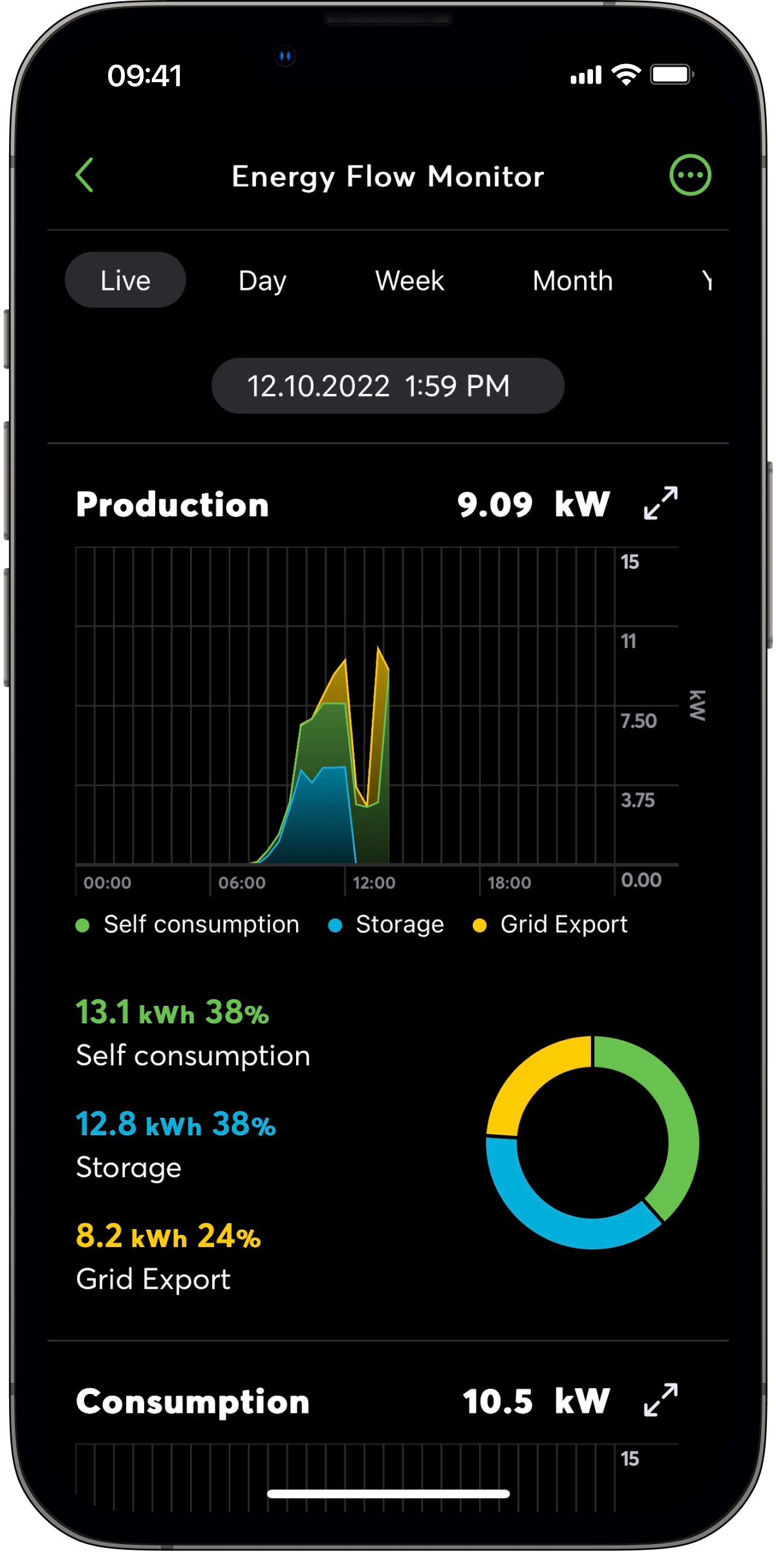
Task: Tap the back chevron arrow
Action: click(85, 175)
